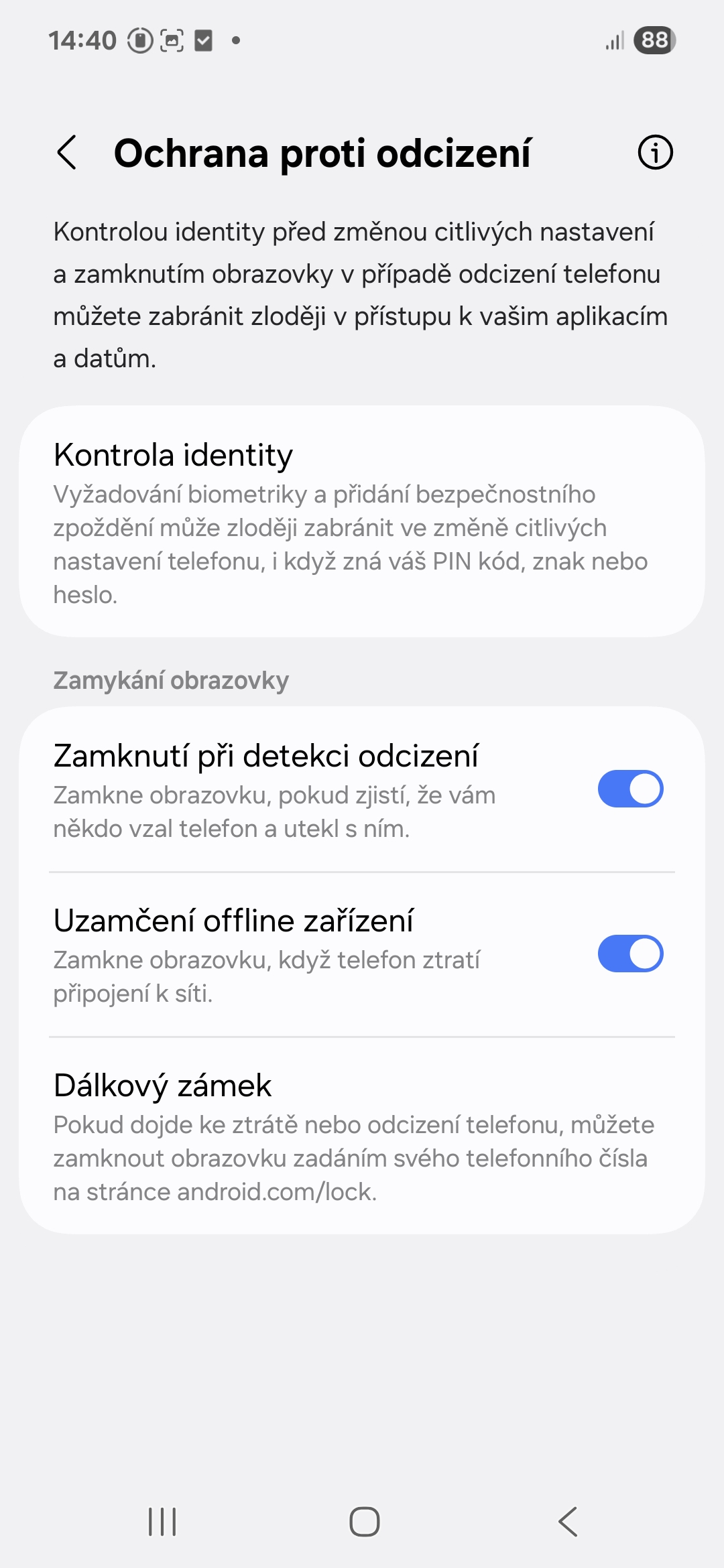724x1568 pixels.
Task: Toggle Zamknutí při detekci odcizení switch
Action: pos(630,789)
